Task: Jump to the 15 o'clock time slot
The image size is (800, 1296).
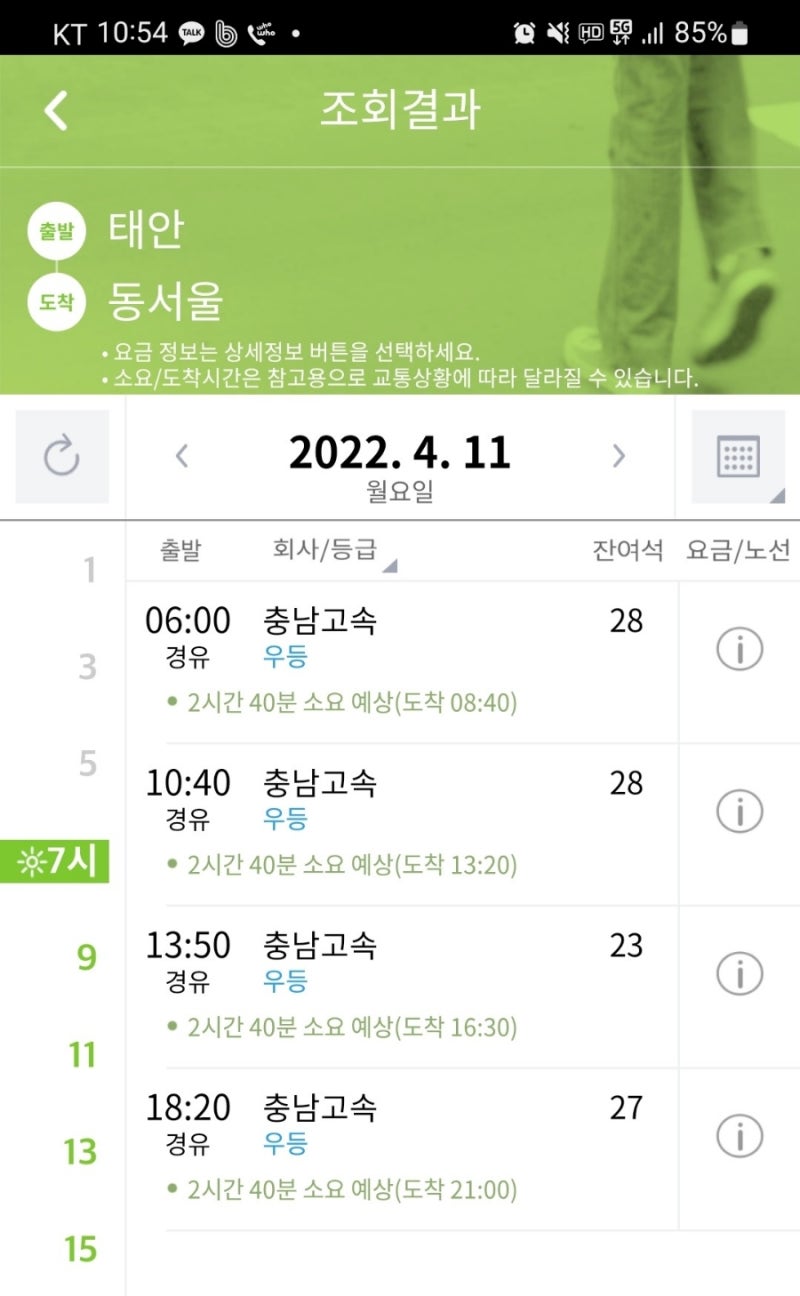Action: (81, 1249)
